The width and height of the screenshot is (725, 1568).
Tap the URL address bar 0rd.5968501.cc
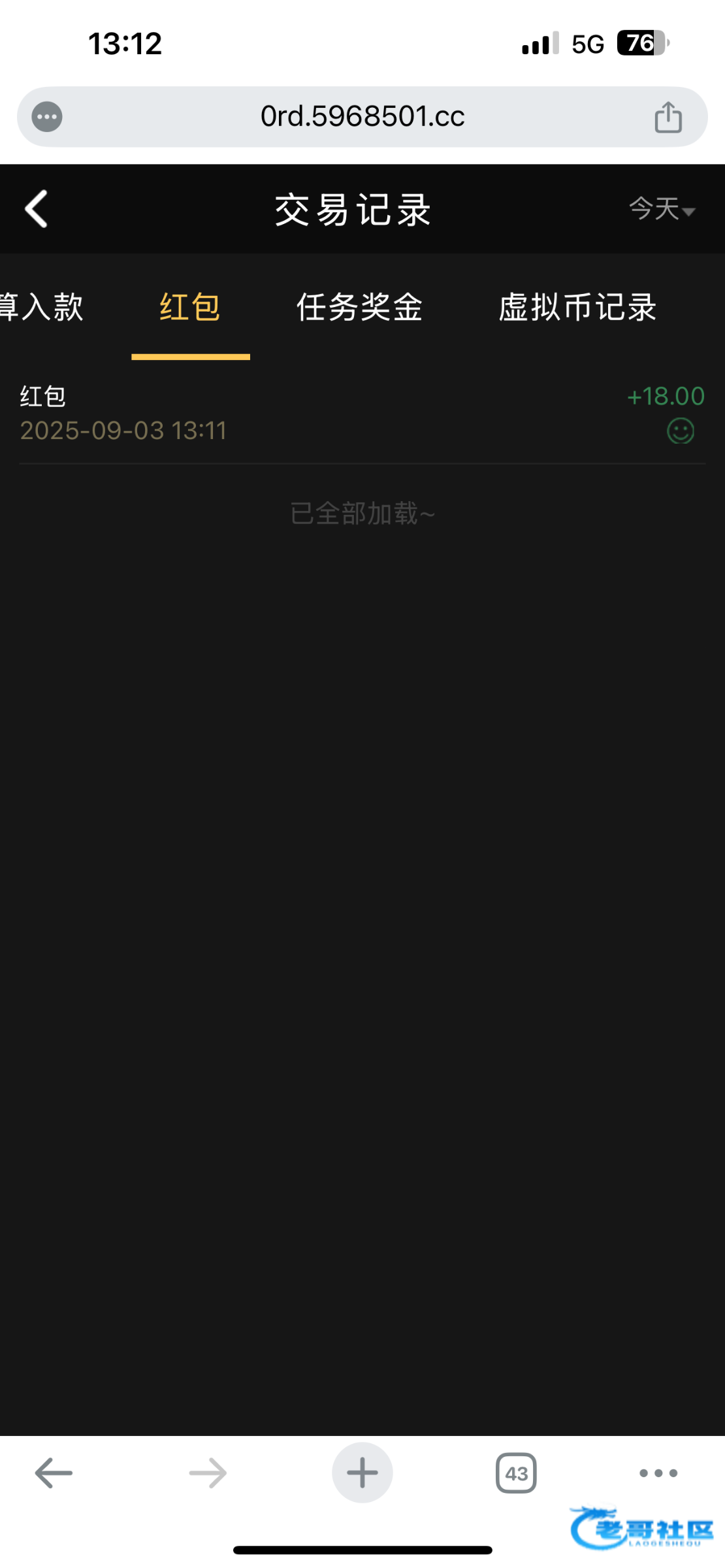coord(362,116)
